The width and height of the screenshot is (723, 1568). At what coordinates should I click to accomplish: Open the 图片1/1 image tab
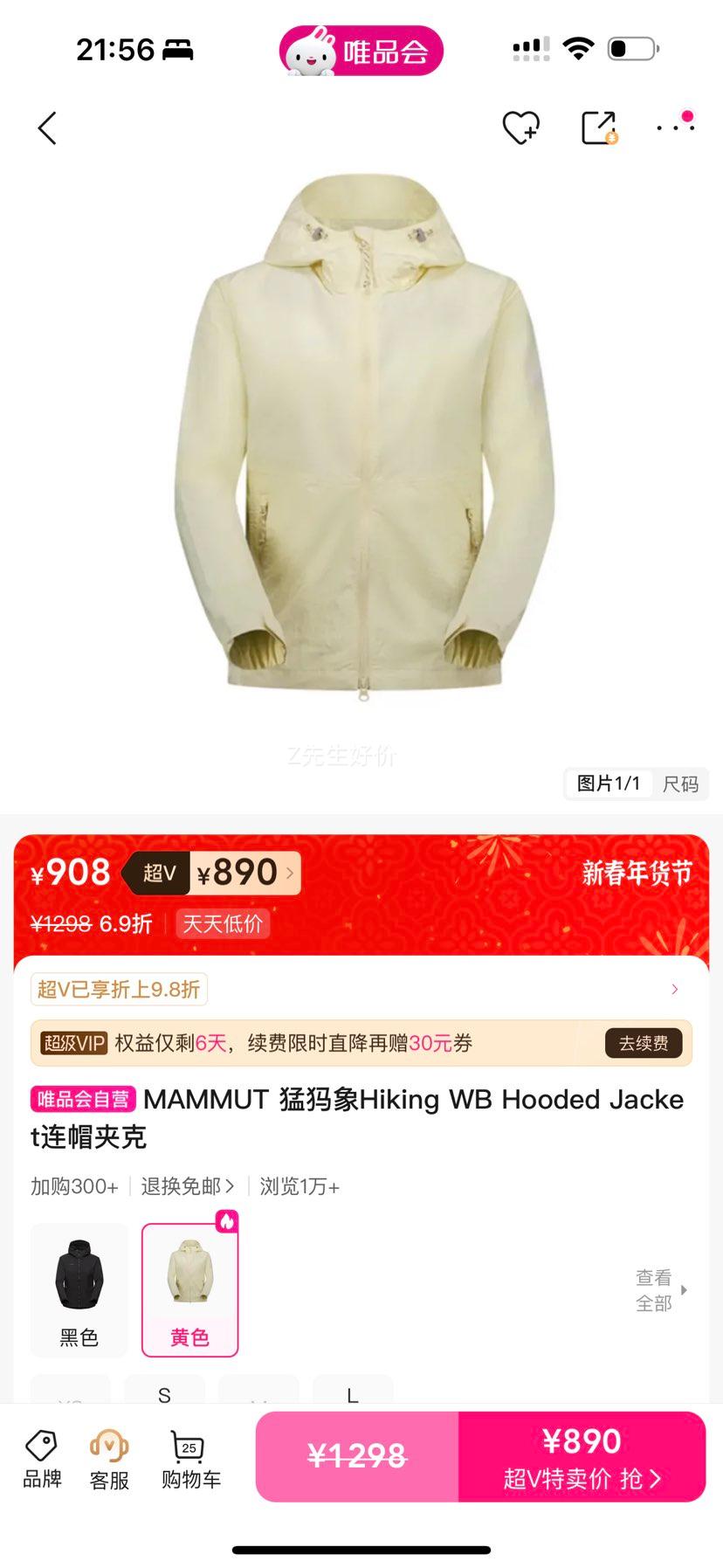[610, 784]
